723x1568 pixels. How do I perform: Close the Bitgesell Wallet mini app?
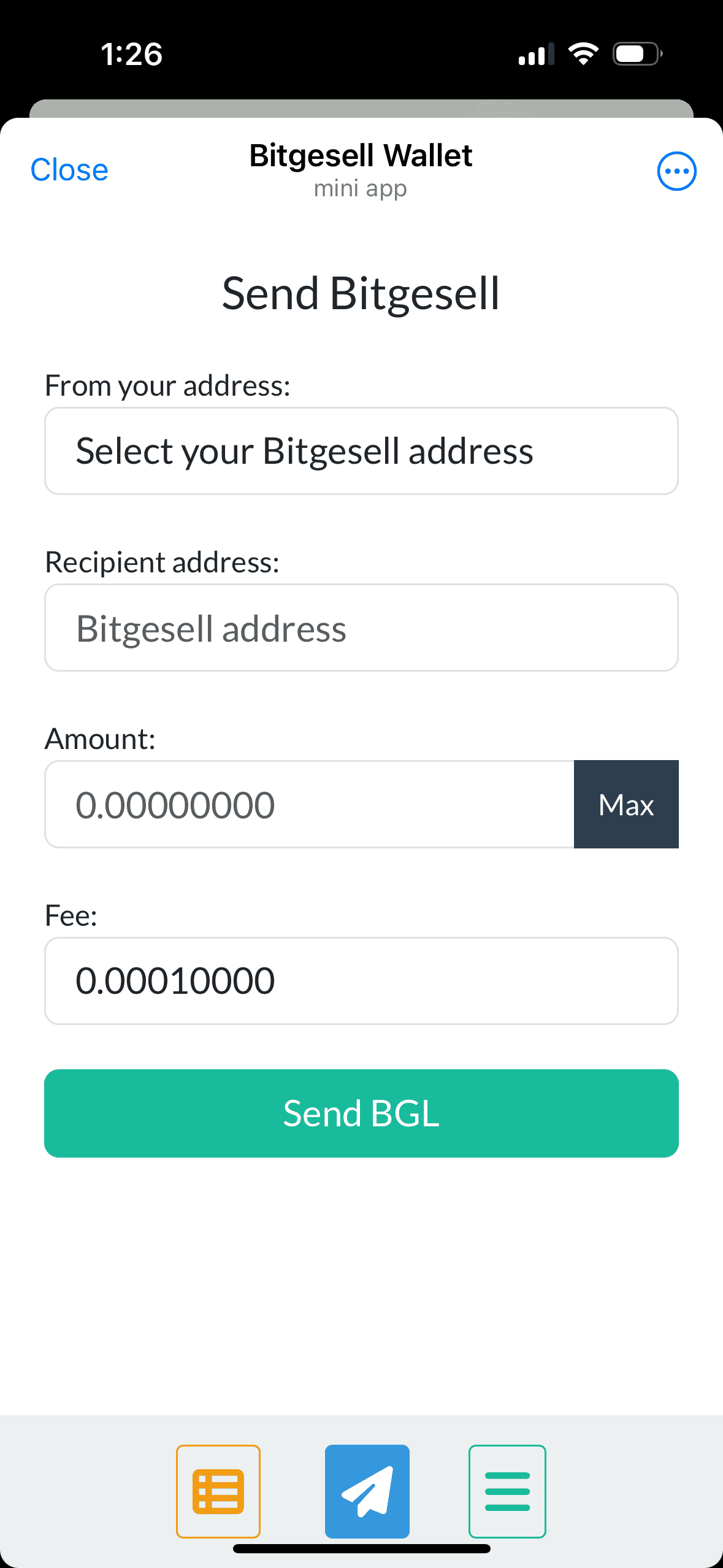pos(69,170)
